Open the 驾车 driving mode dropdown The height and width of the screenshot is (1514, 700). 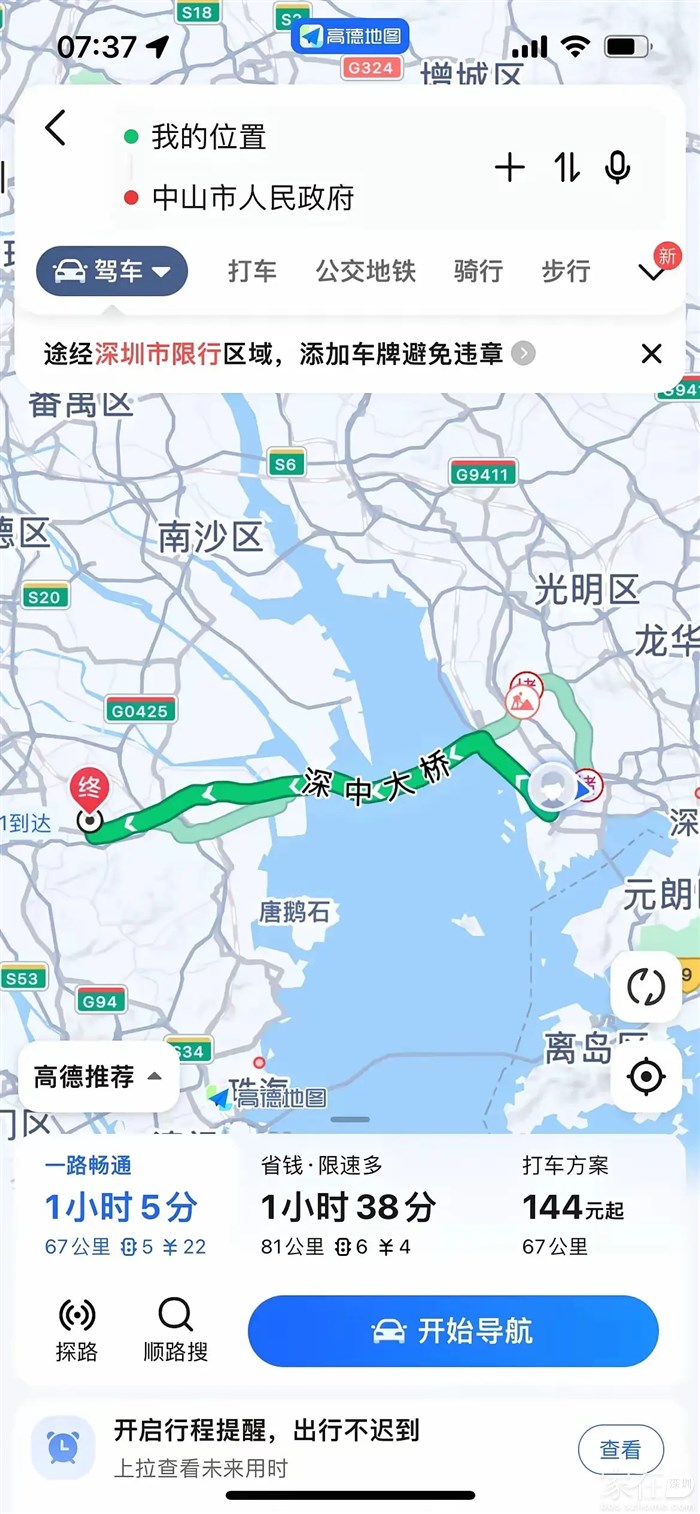112,271
